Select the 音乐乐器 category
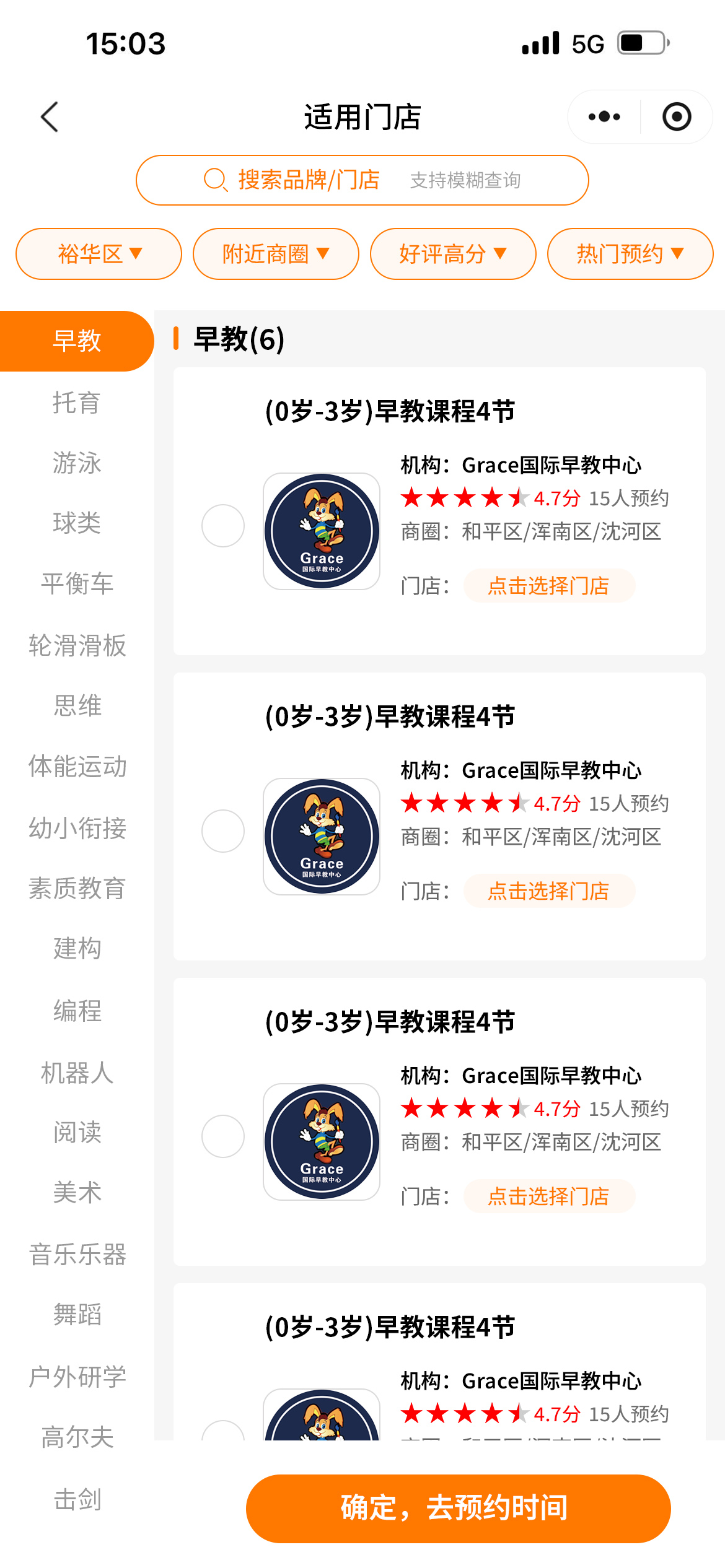Screen dimensions: 725x1568 [77, 1255]
